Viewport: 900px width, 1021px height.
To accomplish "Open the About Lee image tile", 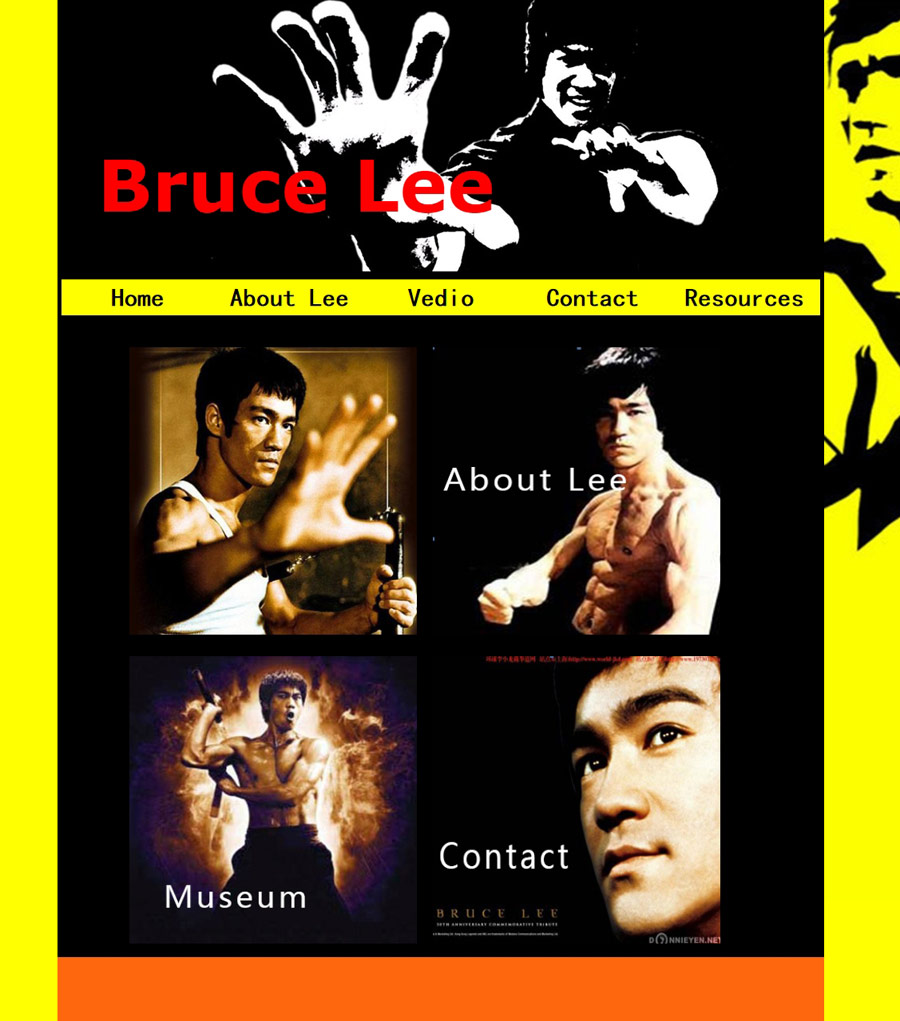I will 576,490.
